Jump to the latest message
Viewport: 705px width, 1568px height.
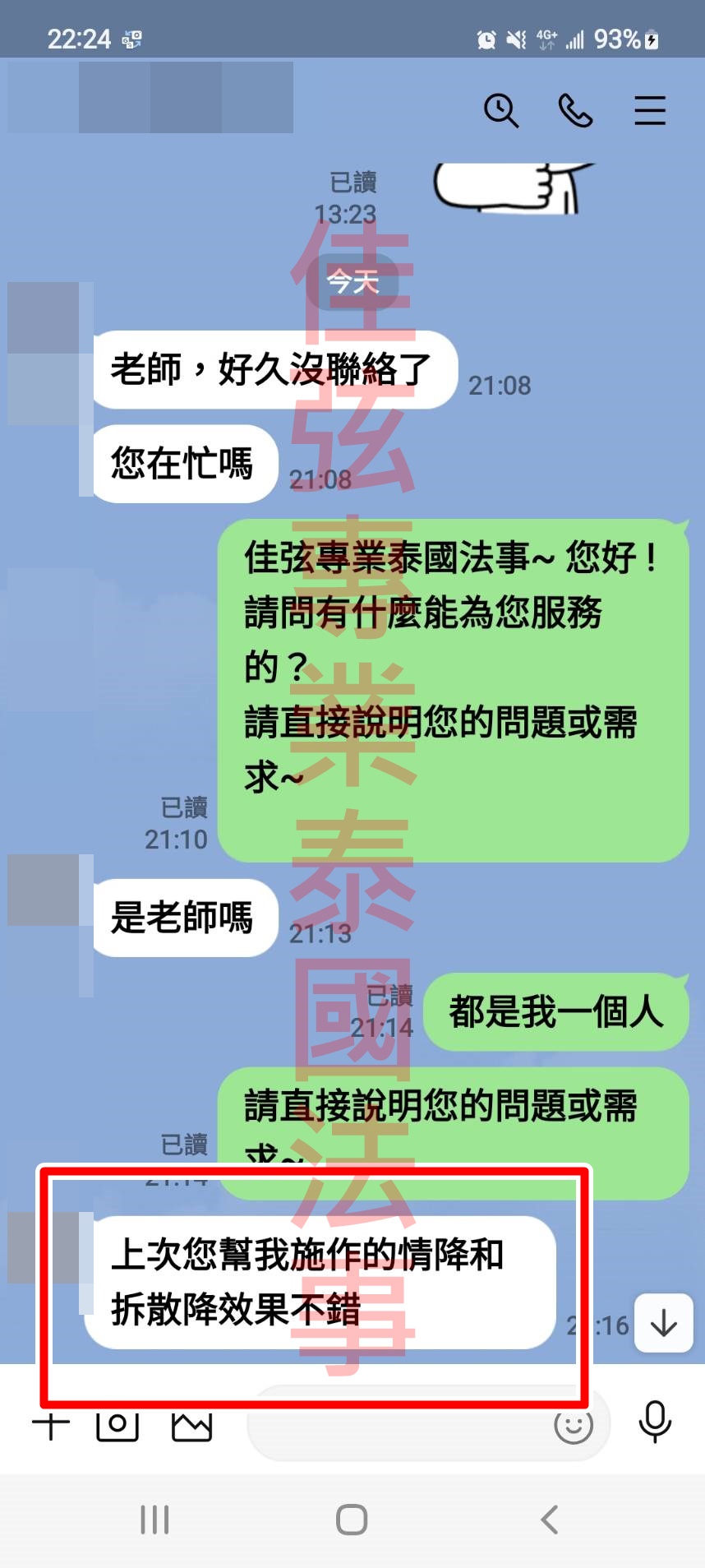[x=664, y=1324]
